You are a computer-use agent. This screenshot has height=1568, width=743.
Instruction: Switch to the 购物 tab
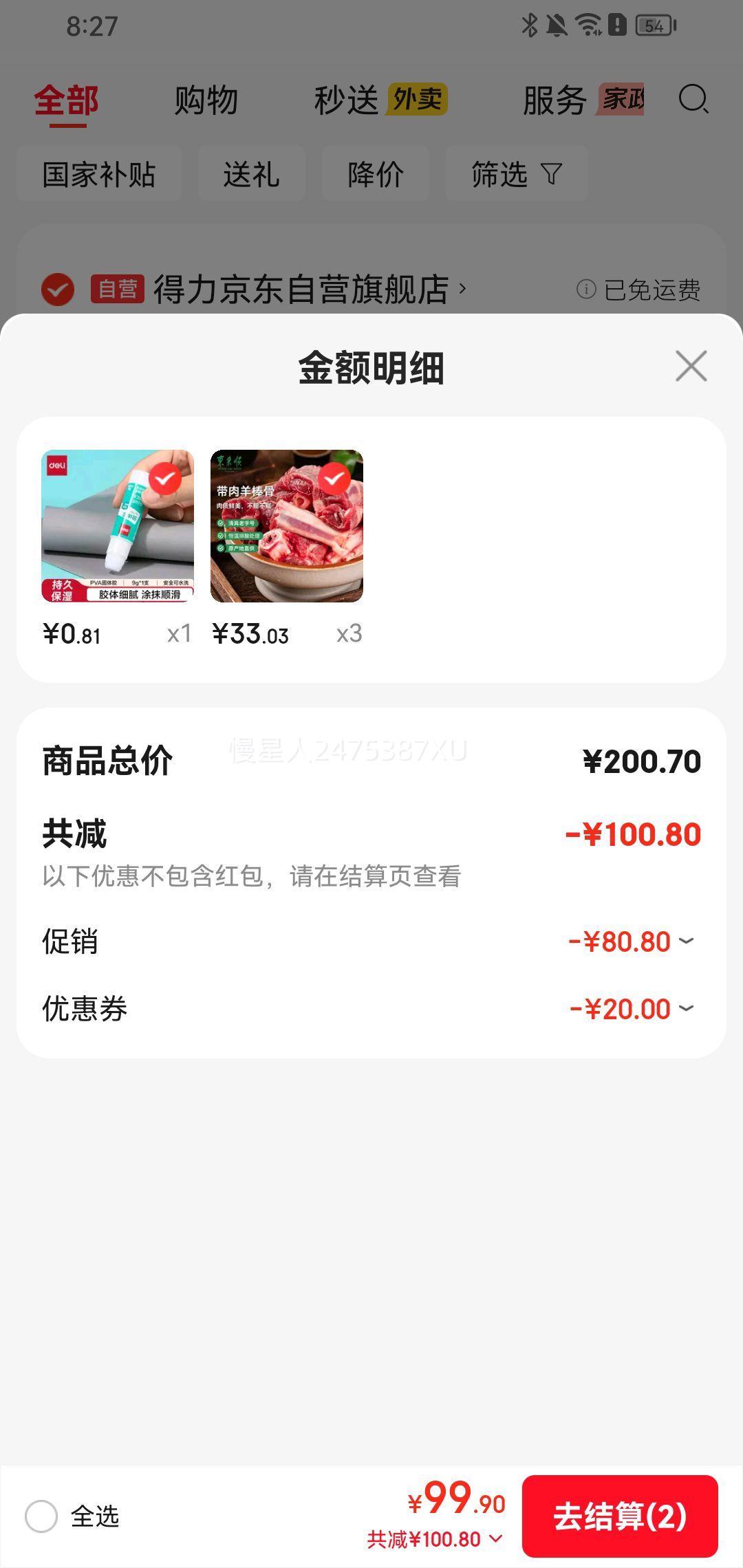coord(206,101)
